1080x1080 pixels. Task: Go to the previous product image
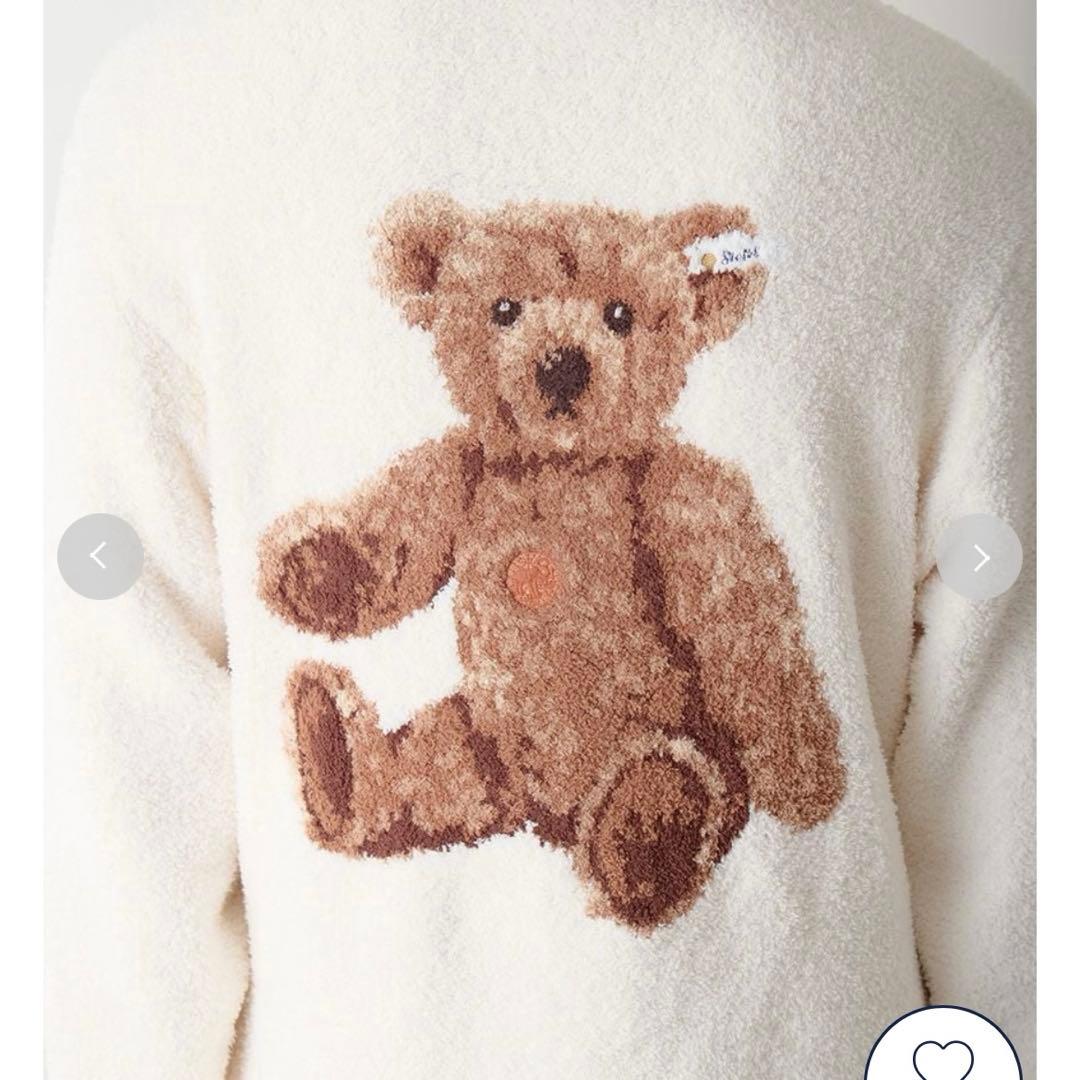point(99,557)
